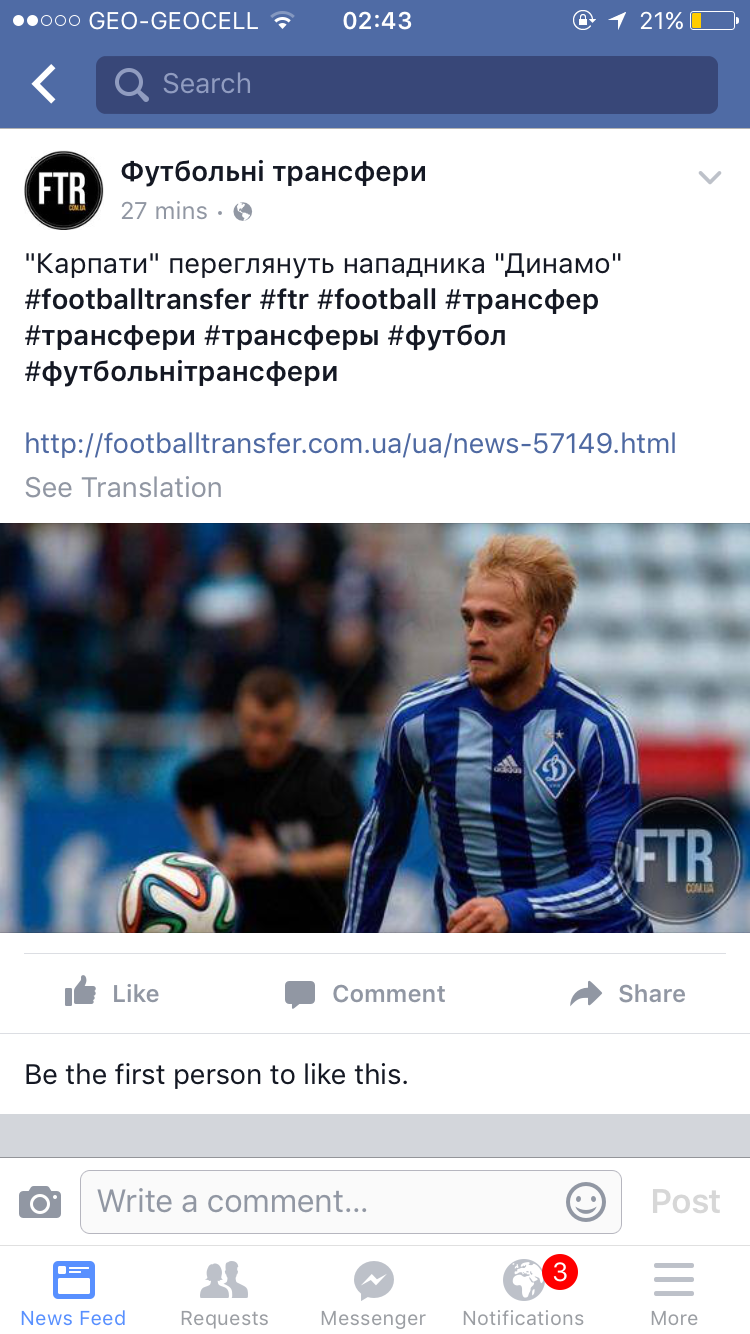Image resolution: width=750 pixels, height=1334 pixels.
Task: Open the #footballtransfer hashtag
Action: (138, 300)
